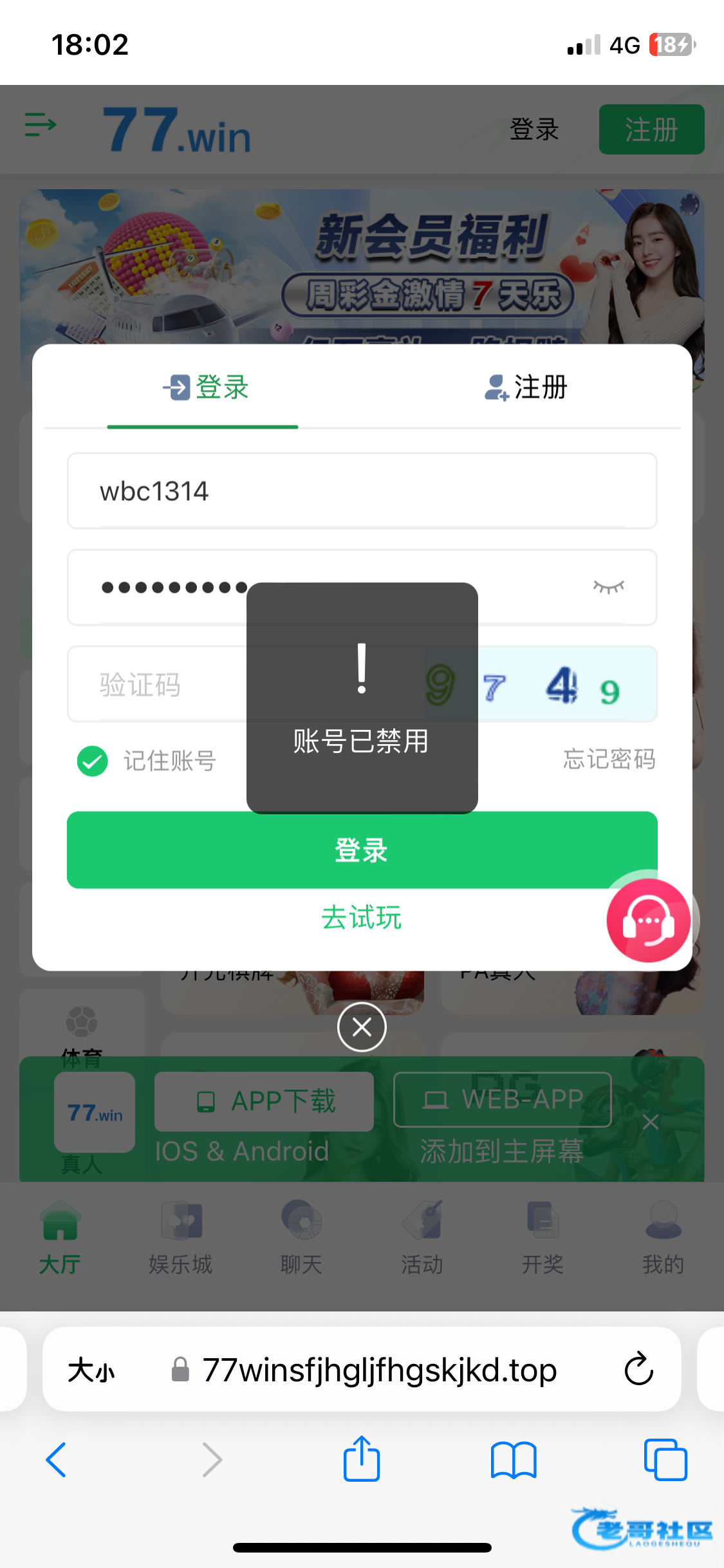
Task: Open the customer service chat bubble
Action: (x=648, y=920)
